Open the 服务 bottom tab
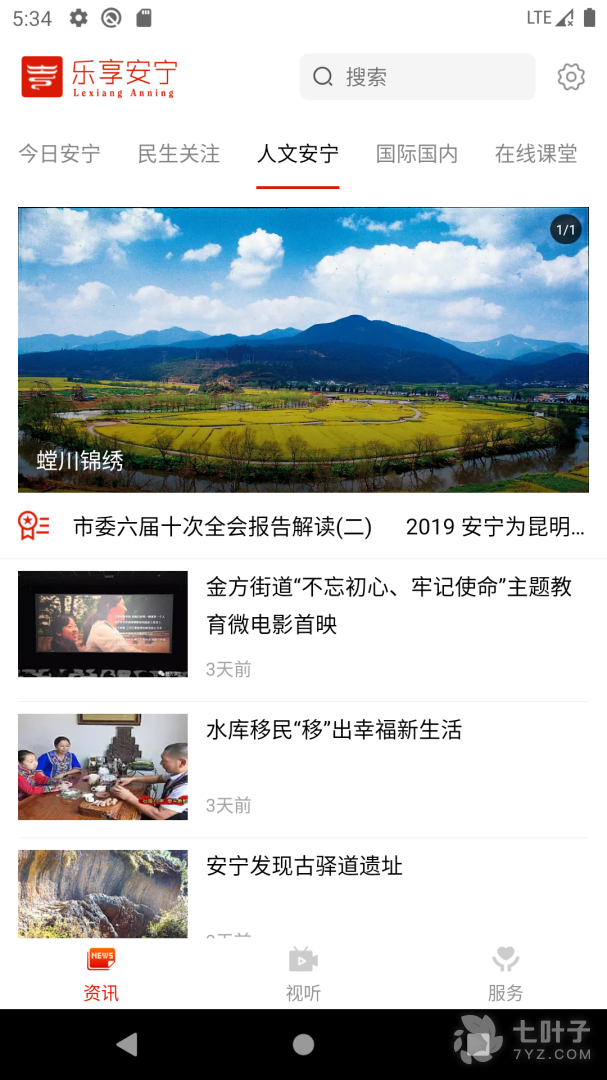607x1080 pixels. pos(505,974)
